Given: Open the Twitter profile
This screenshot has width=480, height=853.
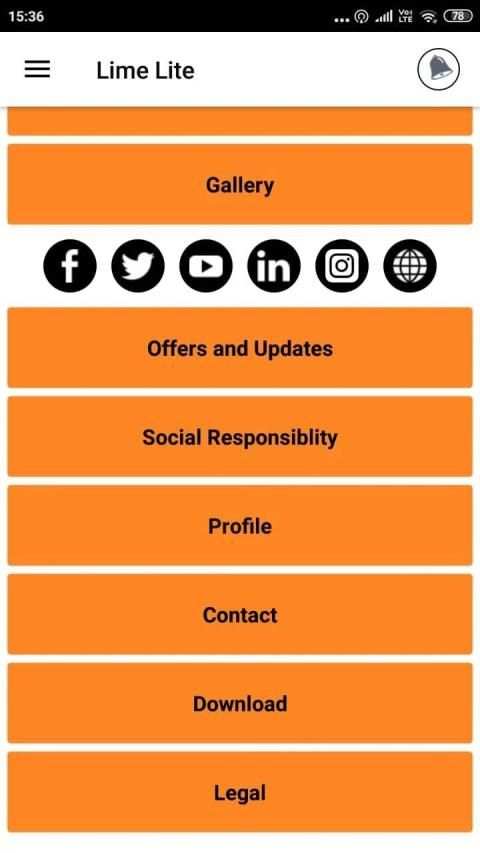Looking at the screenshot, I should coord(138,266).
